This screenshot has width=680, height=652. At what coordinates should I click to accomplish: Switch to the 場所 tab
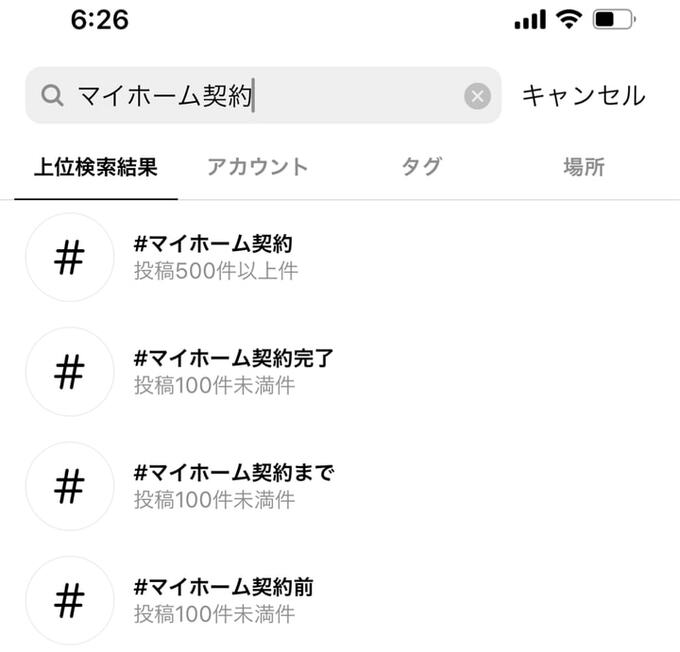[583, 167]
